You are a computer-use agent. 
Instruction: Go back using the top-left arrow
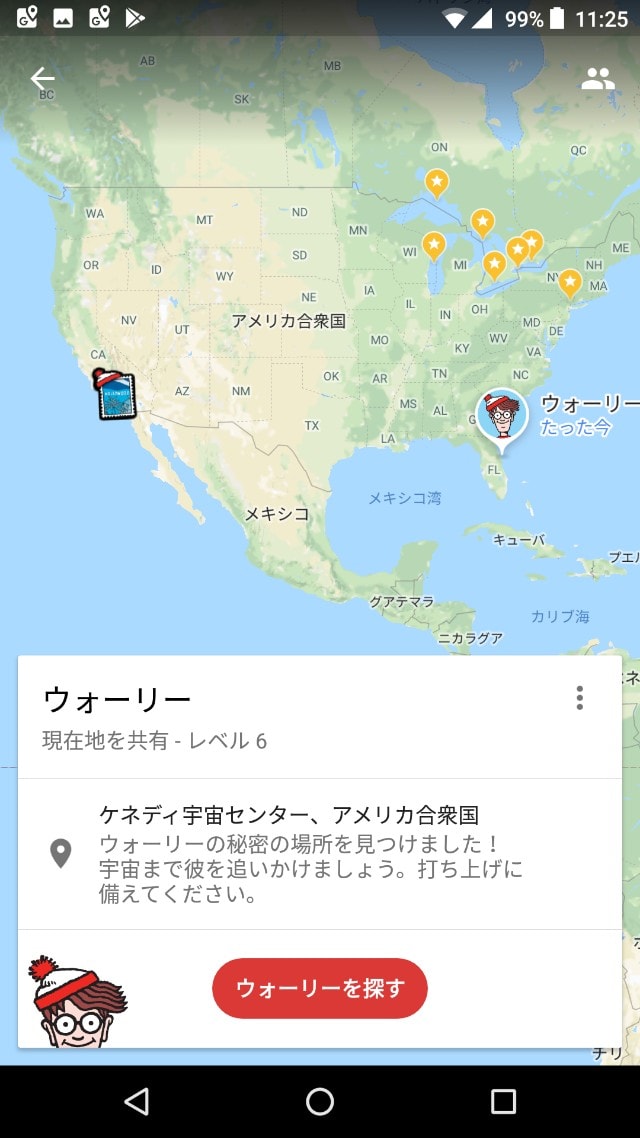tap(42, 78)
